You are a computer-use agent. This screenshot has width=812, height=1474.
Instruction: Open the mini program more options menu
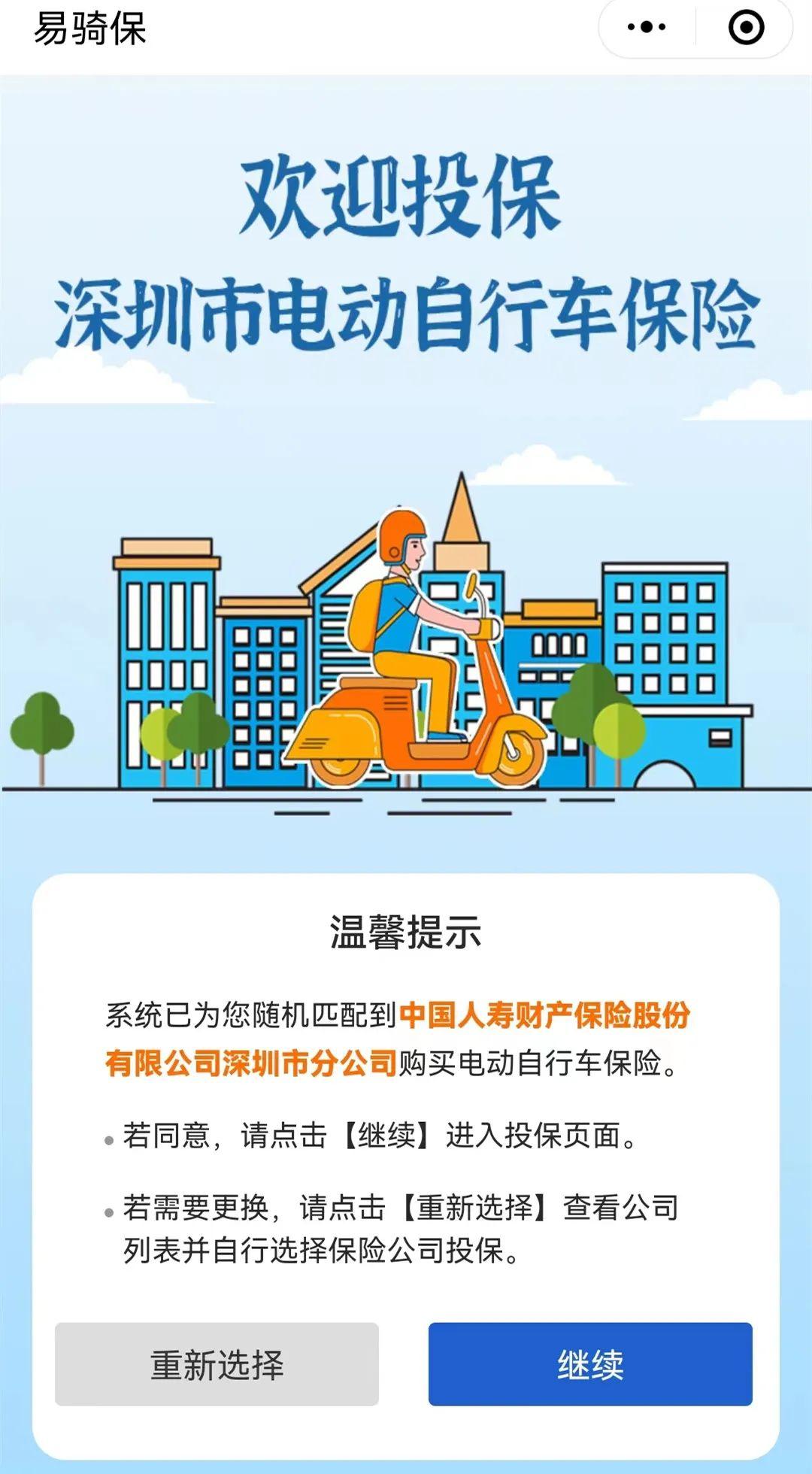click(647, 28)
